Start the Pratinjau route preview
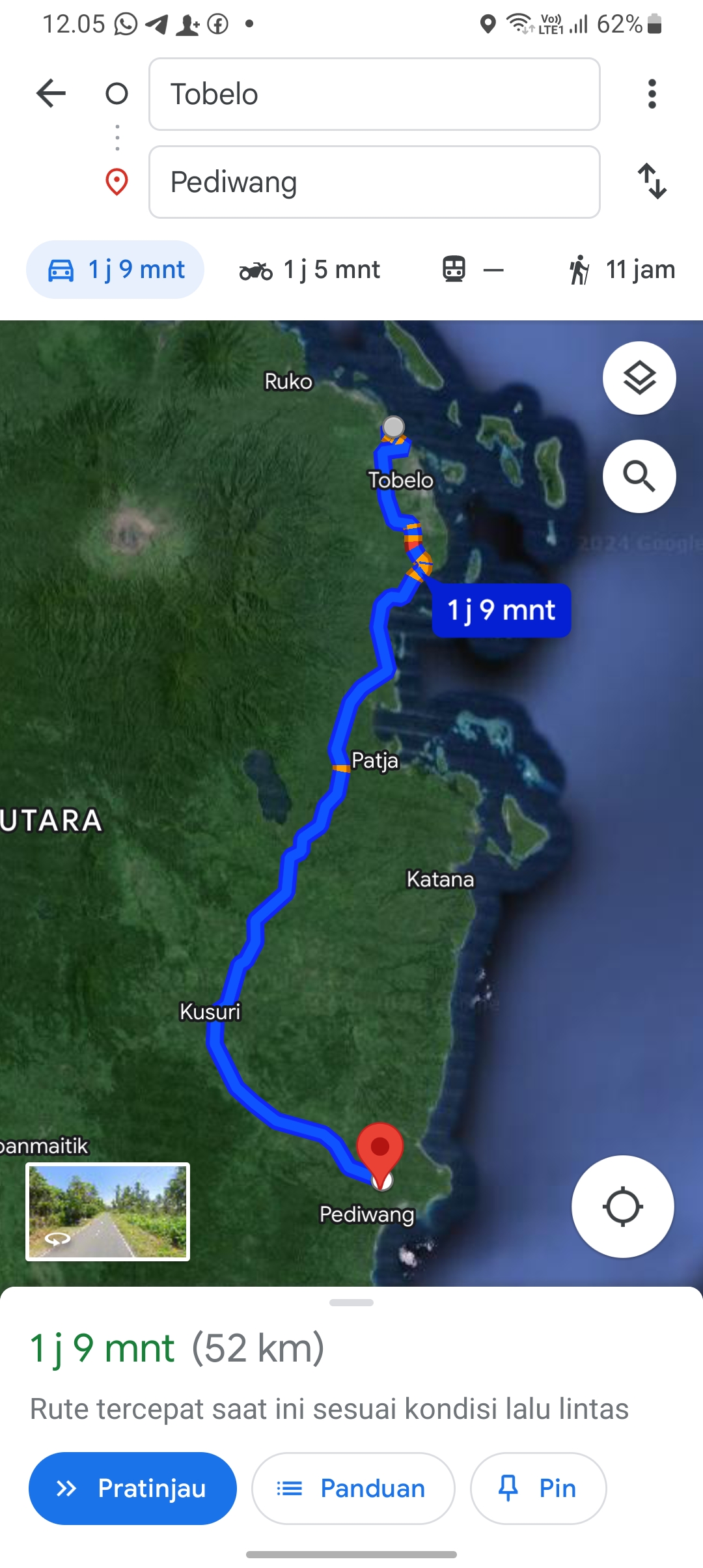The image size is (703, 1568). point(133,1489)
